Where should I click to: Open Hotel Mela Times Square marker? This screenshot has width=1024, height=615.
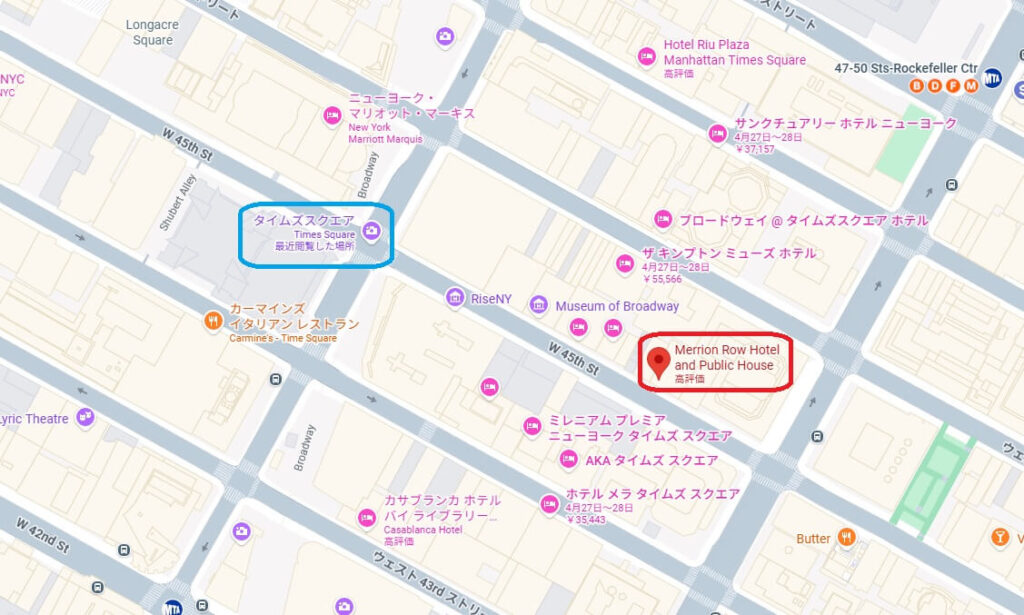pos(548,502)
